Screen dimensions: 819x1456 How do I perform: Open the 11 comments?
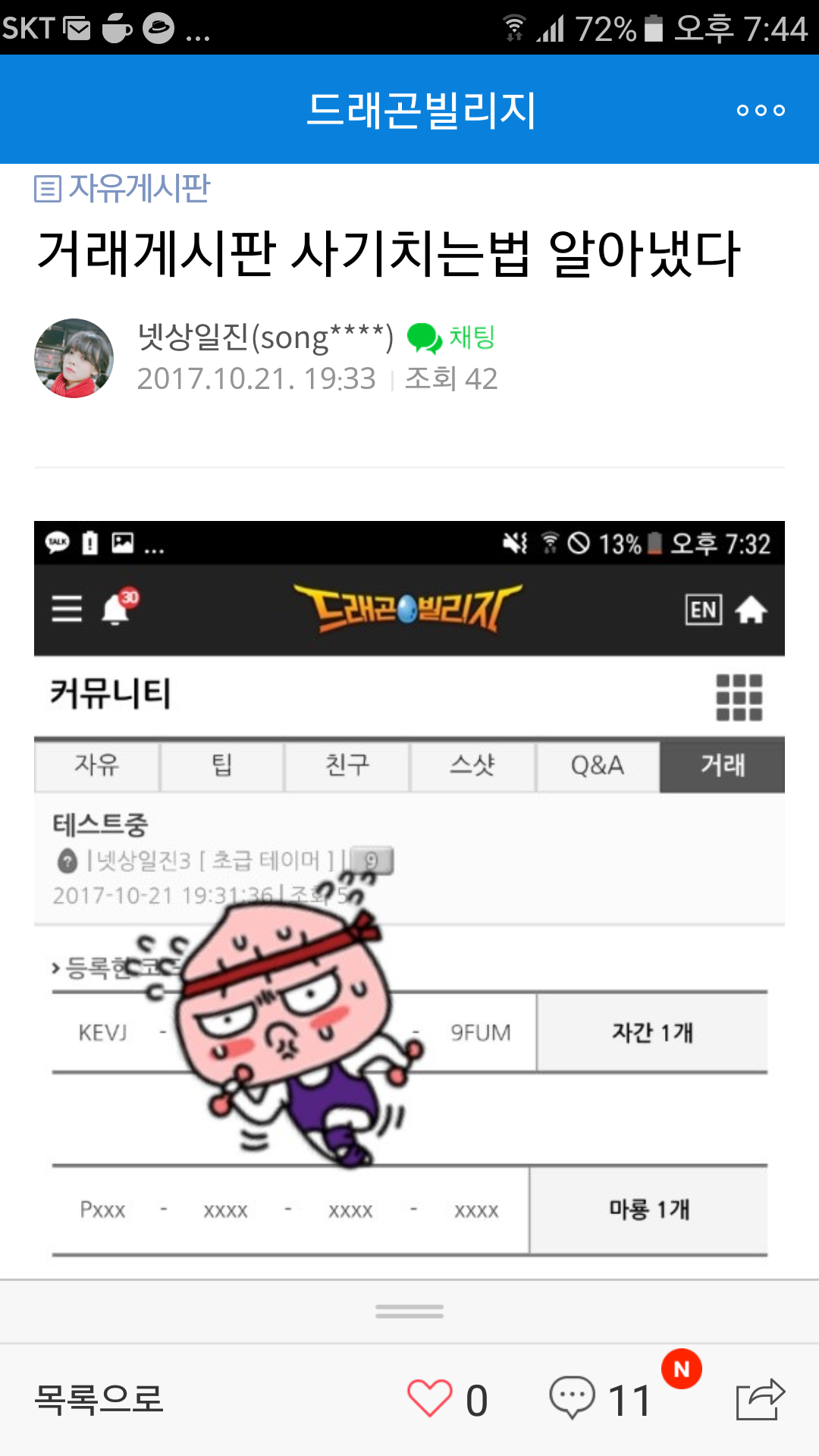point(599,1399)
